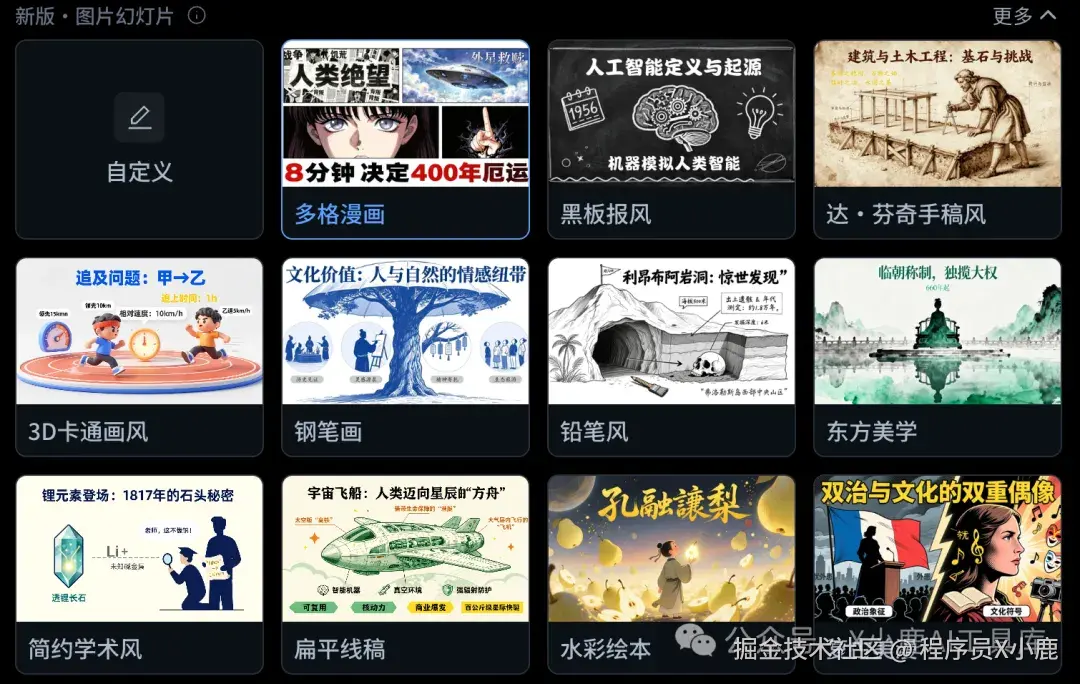Collapse the list with 更多
This screenshot has height=684, width=1080.
coord(1024,15)
